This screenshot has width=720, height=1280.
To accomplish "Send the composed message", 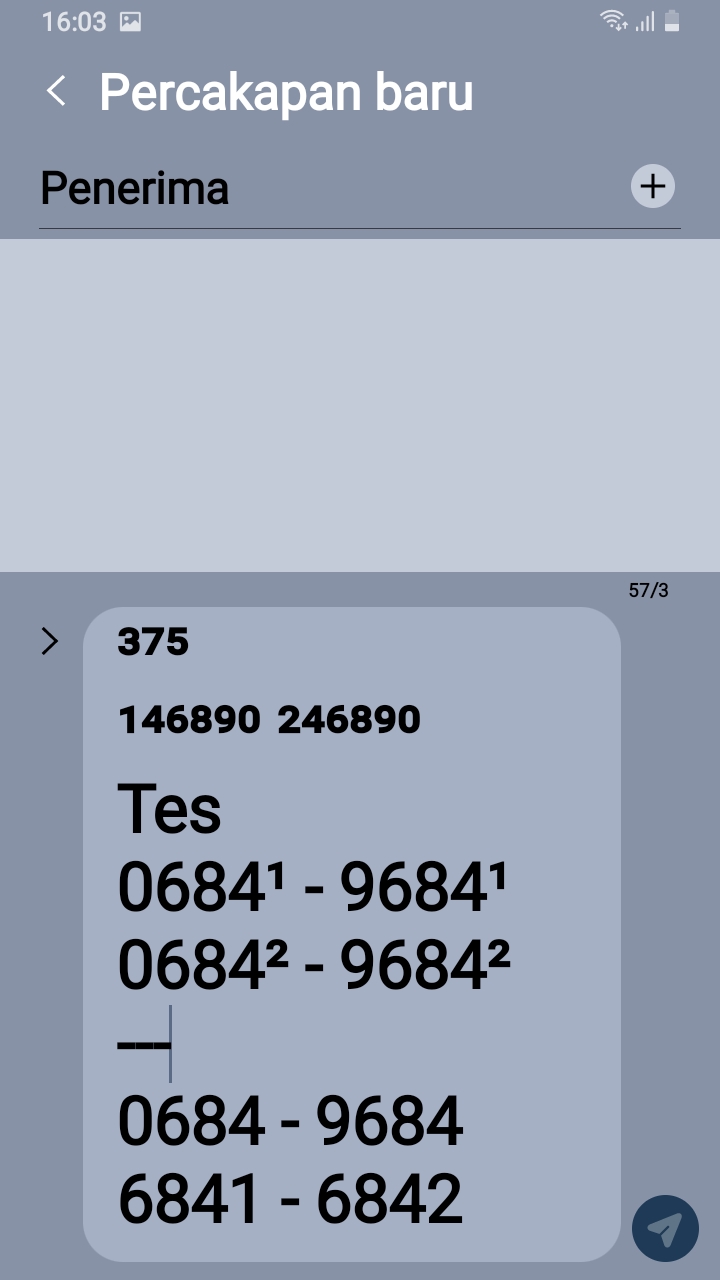I will pyautogui.click(x=665, y=1228).
